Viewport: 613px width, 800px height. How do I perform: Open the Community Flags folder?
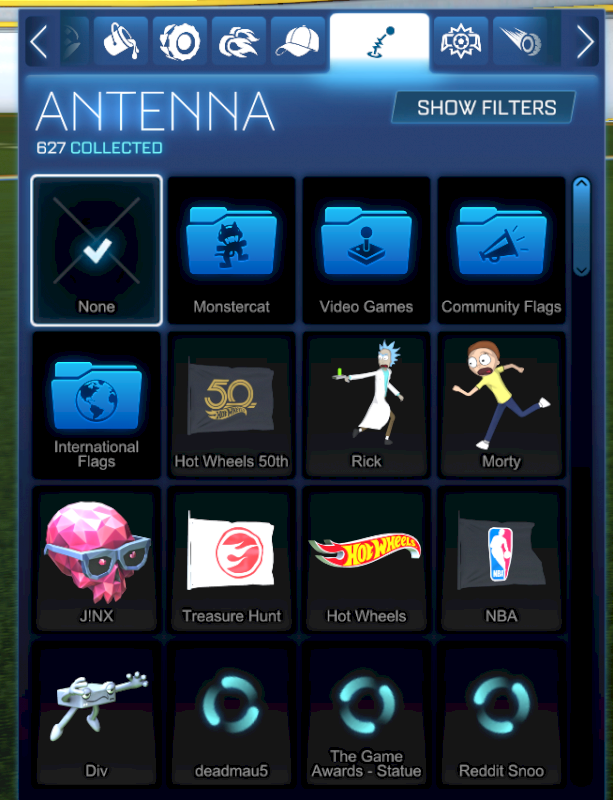(x=501, y=251)
